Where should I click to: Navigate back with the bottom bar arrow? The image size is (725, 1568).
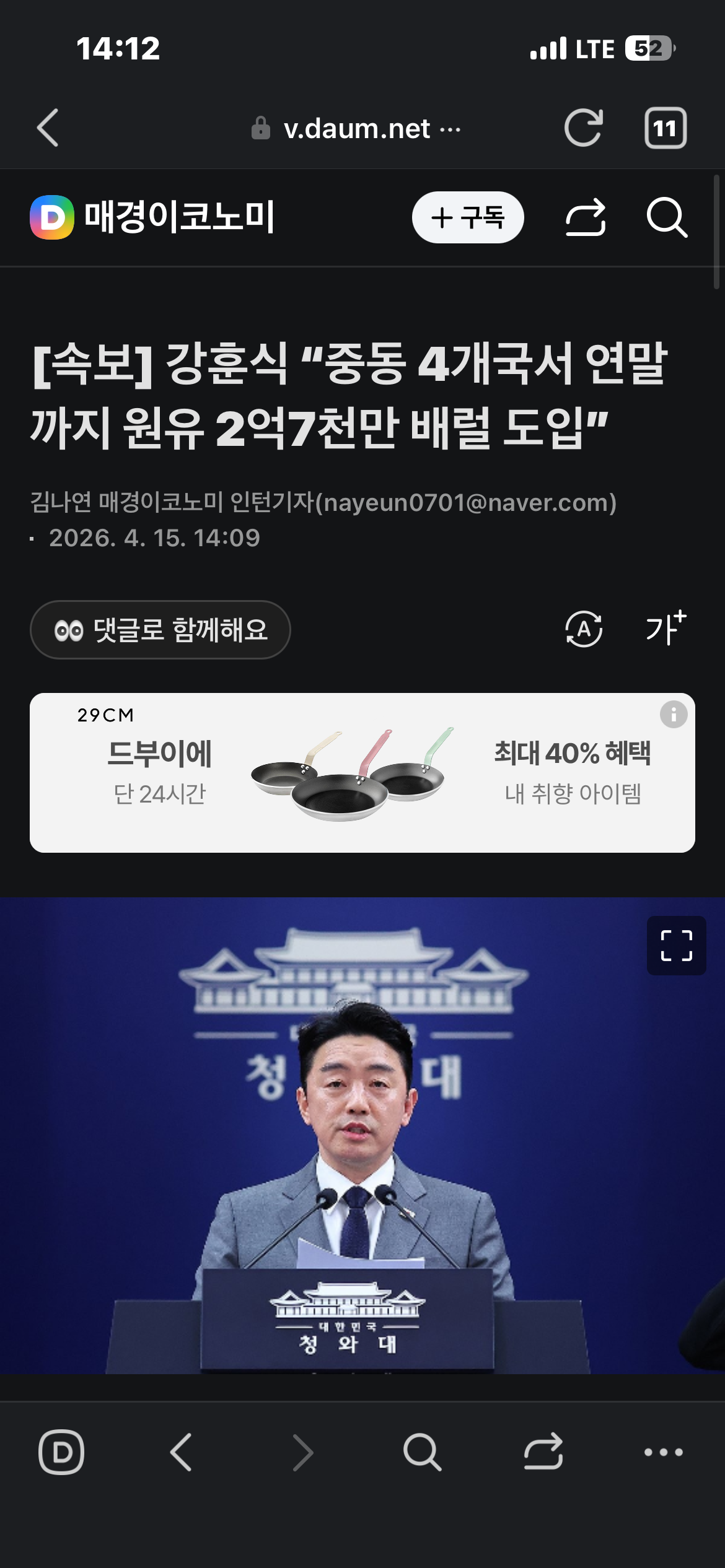[181, 1452]
